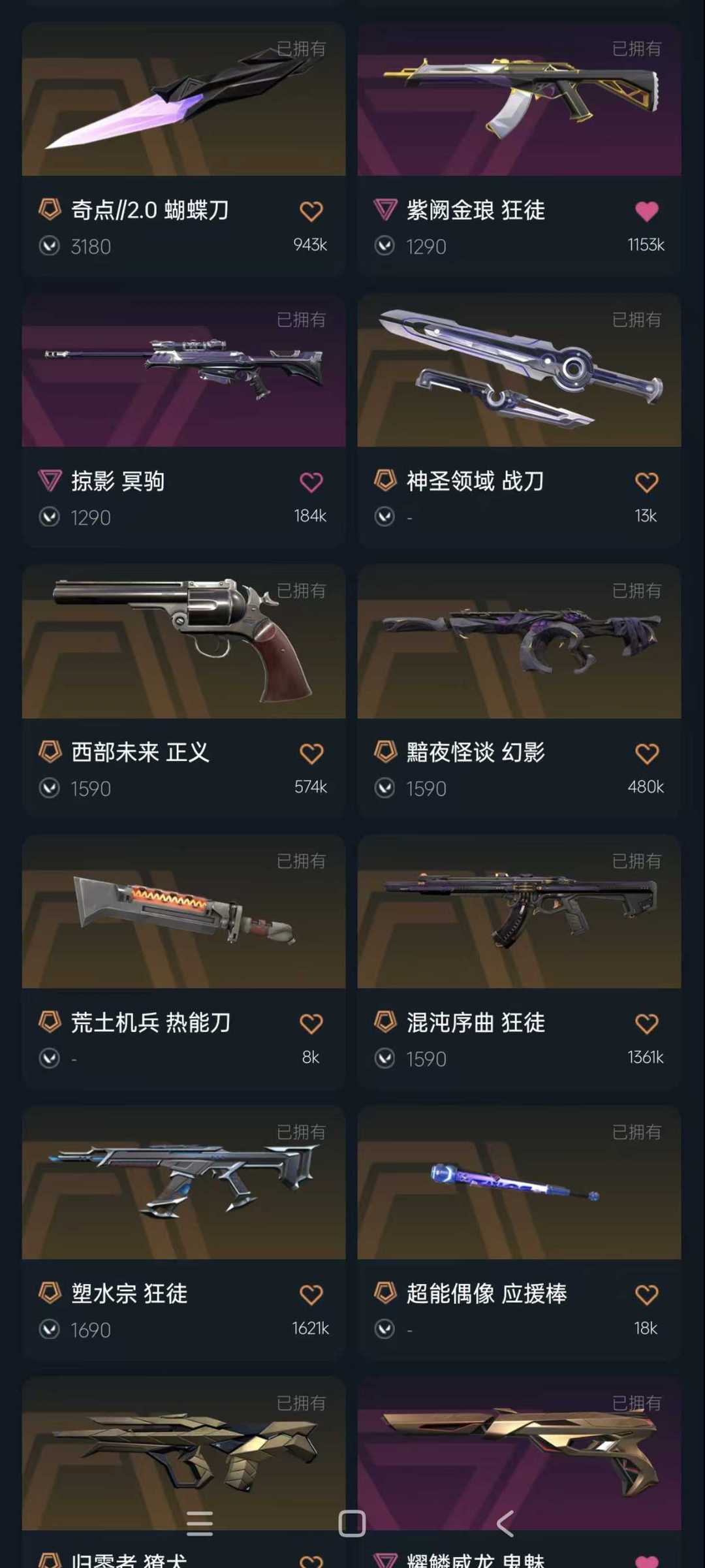Image resolution: width=705 pixels, height=1568 pixels.
Task: Open the 黯夜怪谈 幻影 skin card
Action: tap(519, 641)
